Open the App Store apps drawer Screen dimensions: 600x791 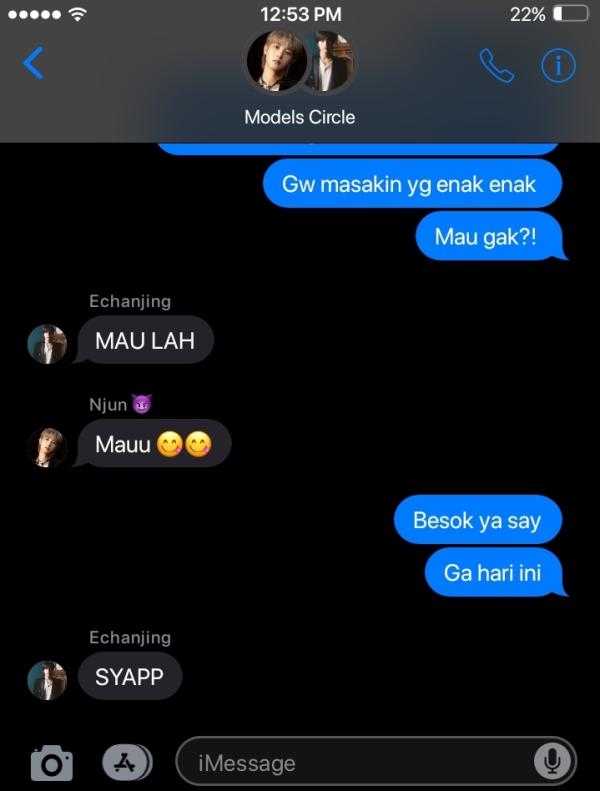click(x=126, y=763)
